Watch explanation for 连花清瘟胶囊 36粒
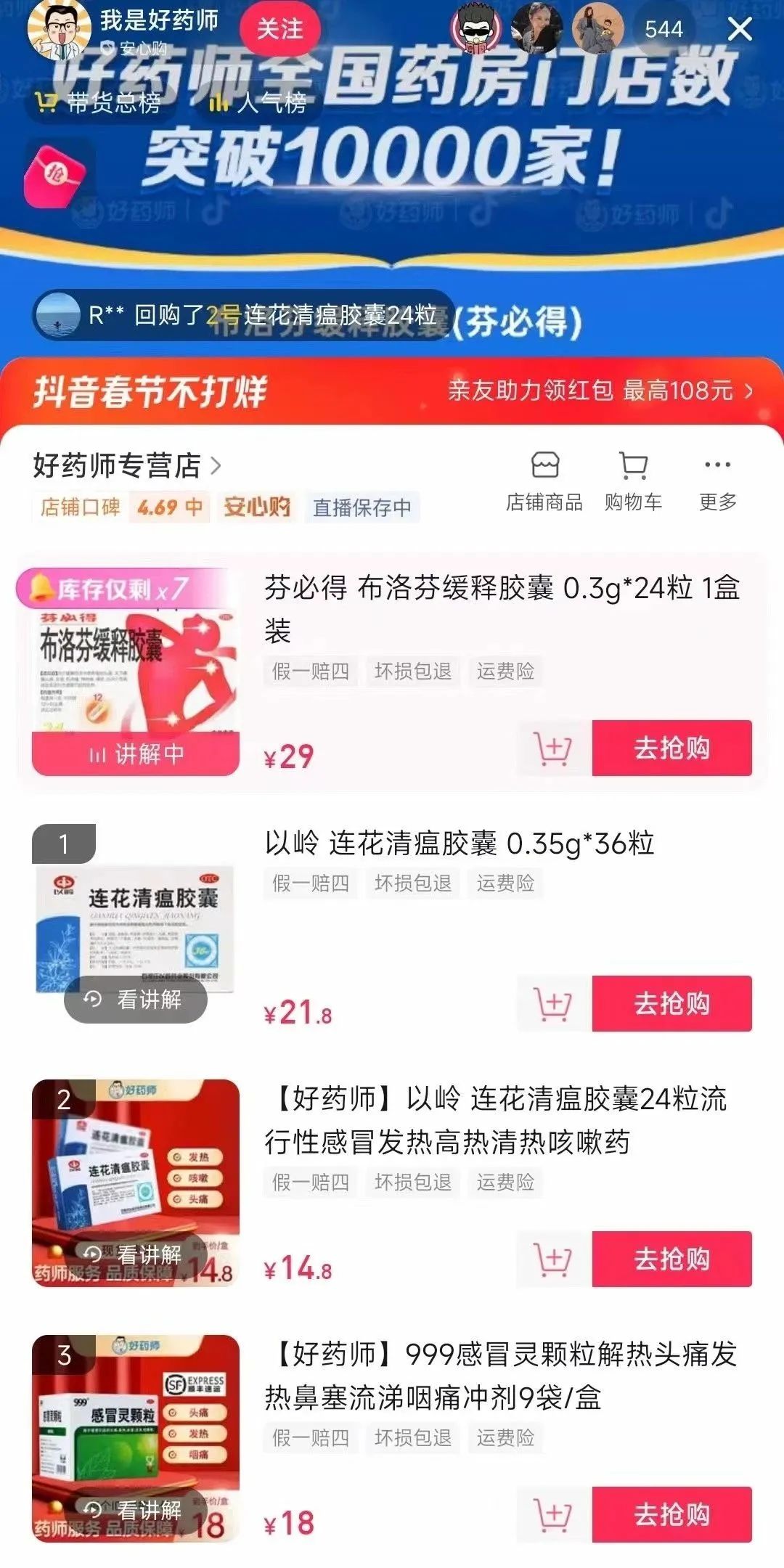 pyautogui.click(x=136, y=1000)
